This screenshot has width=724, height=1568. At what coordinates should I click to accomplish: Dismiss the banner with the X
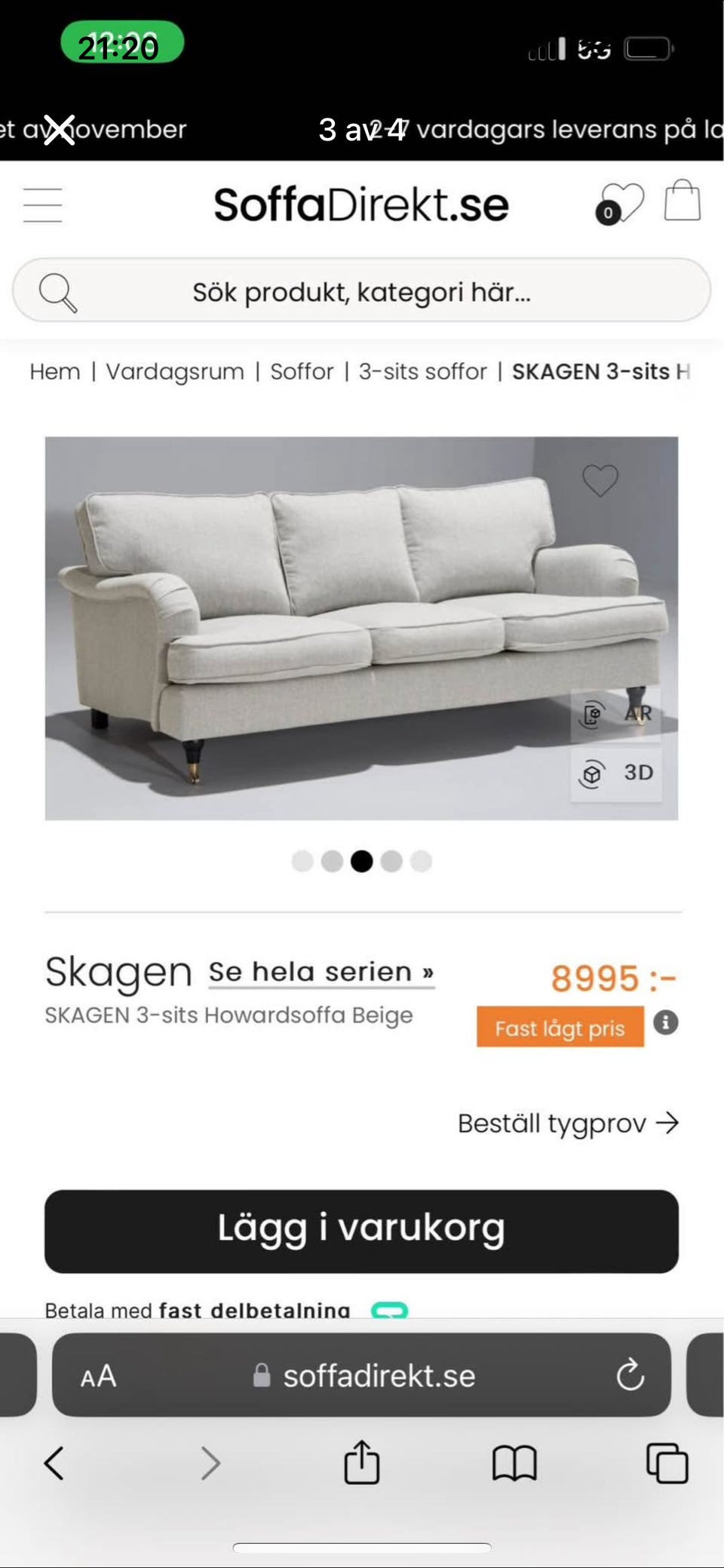(x=59, y=130)
